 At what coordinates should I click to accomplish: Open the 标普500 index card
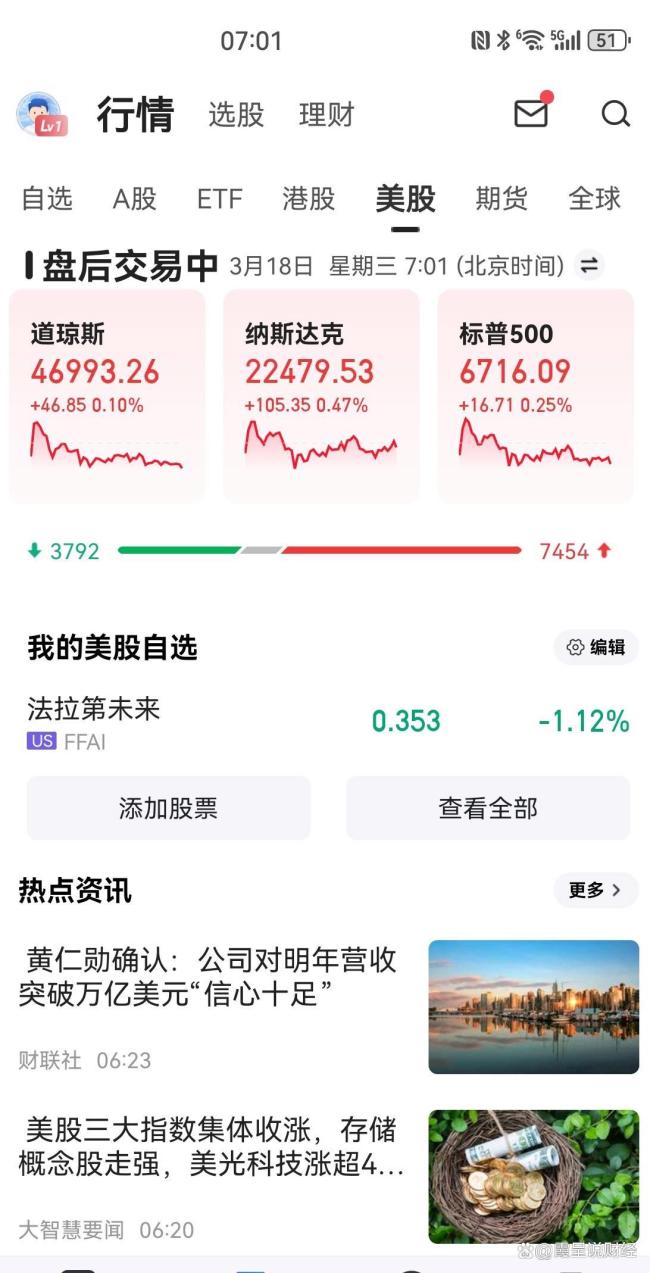535,396
